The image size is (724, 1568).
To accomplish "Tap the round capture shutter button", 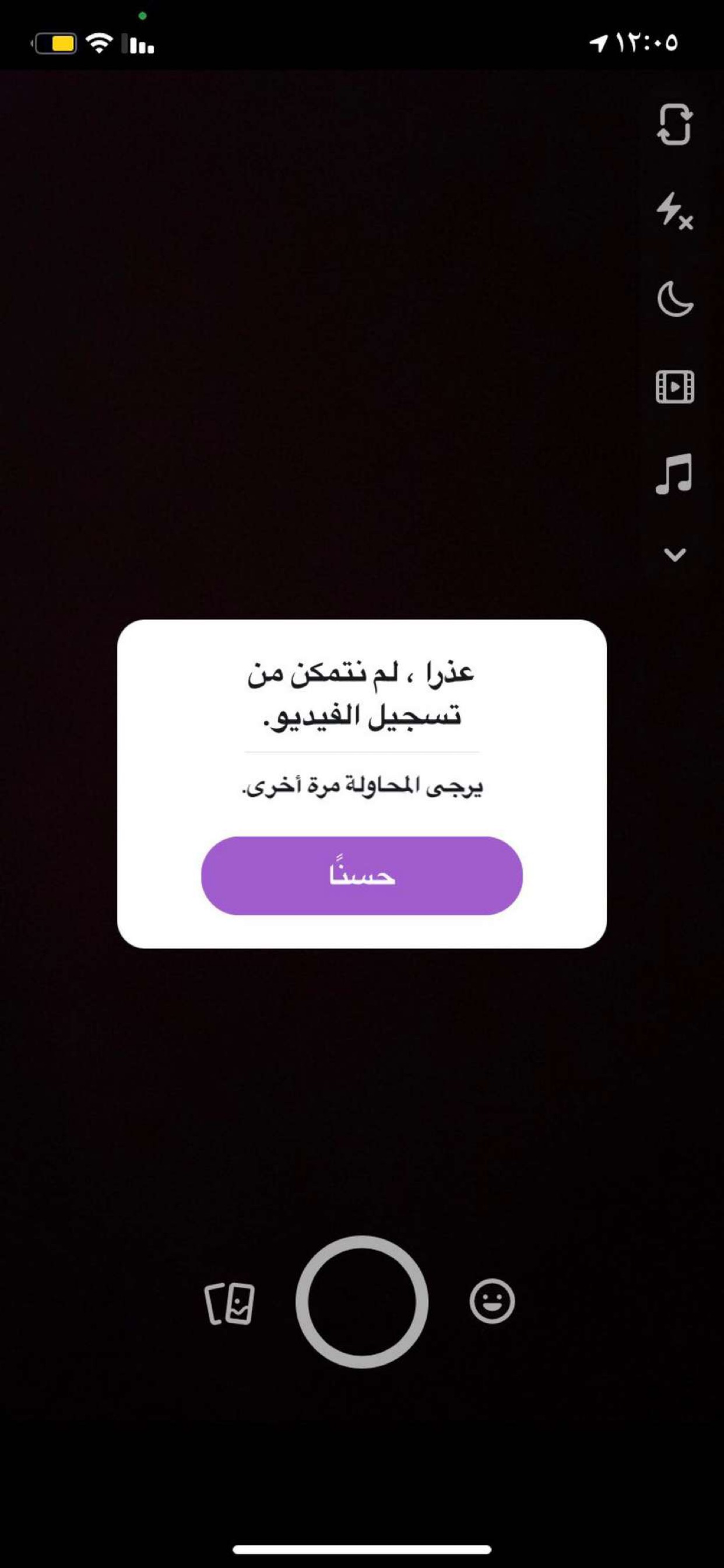I will click(x=361, y=1302).
